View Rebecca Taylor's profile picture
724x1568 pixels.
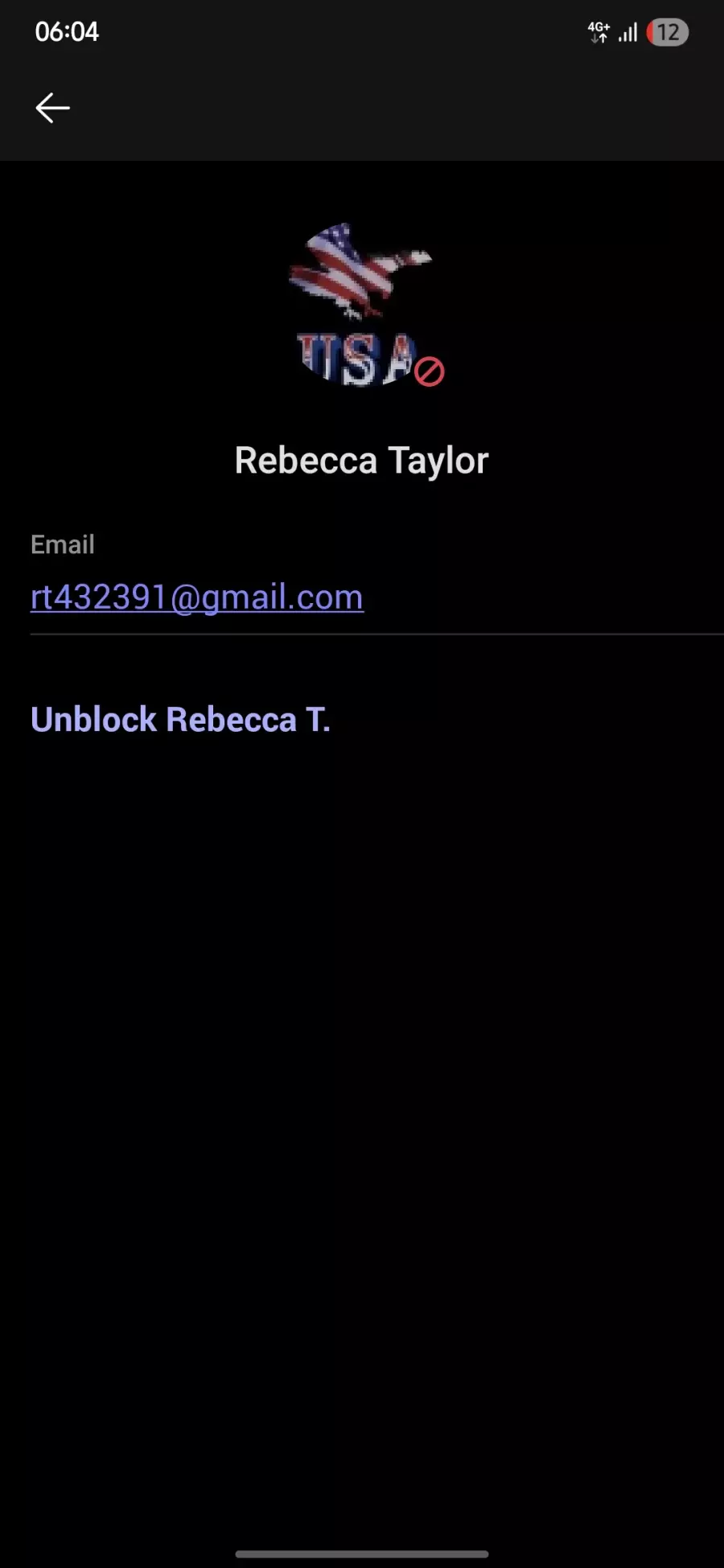(x=361, y=306)
